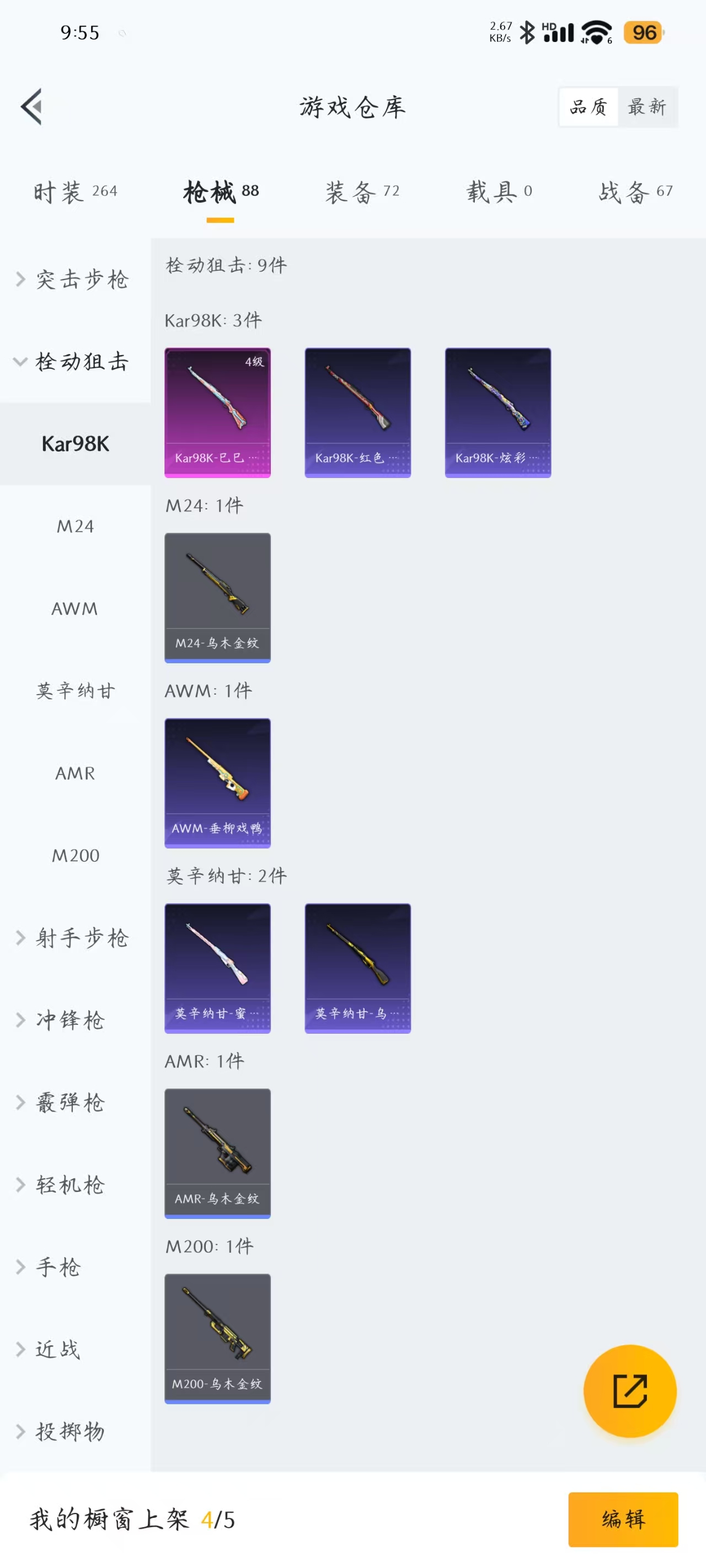This screenshot has height=1568, width=706.
Task: Collapse the 栓动狙击 category
Action: [75, 362]
